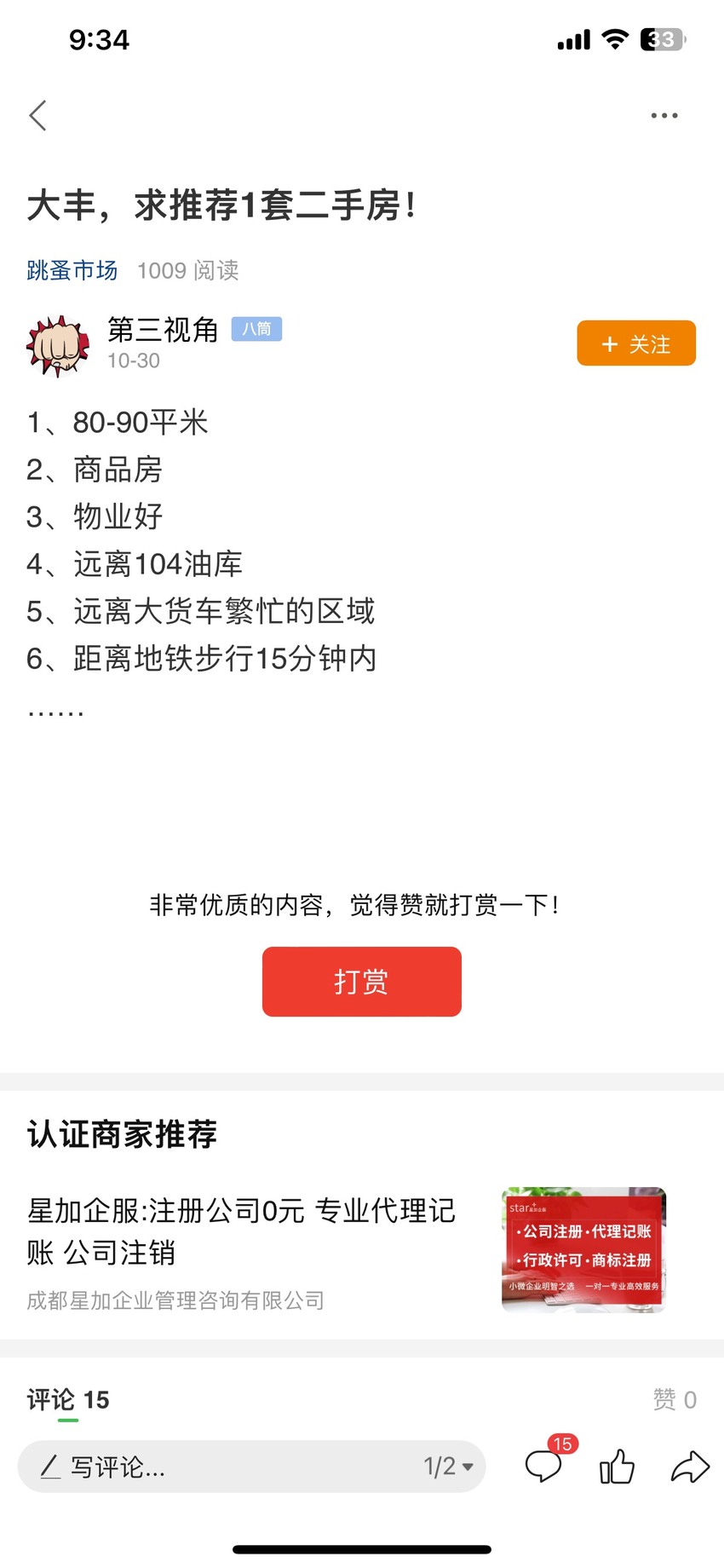Screen dimensions: 724x1568
Task: Like this post with the thumbs-up icon
Action: point(617,1467)
